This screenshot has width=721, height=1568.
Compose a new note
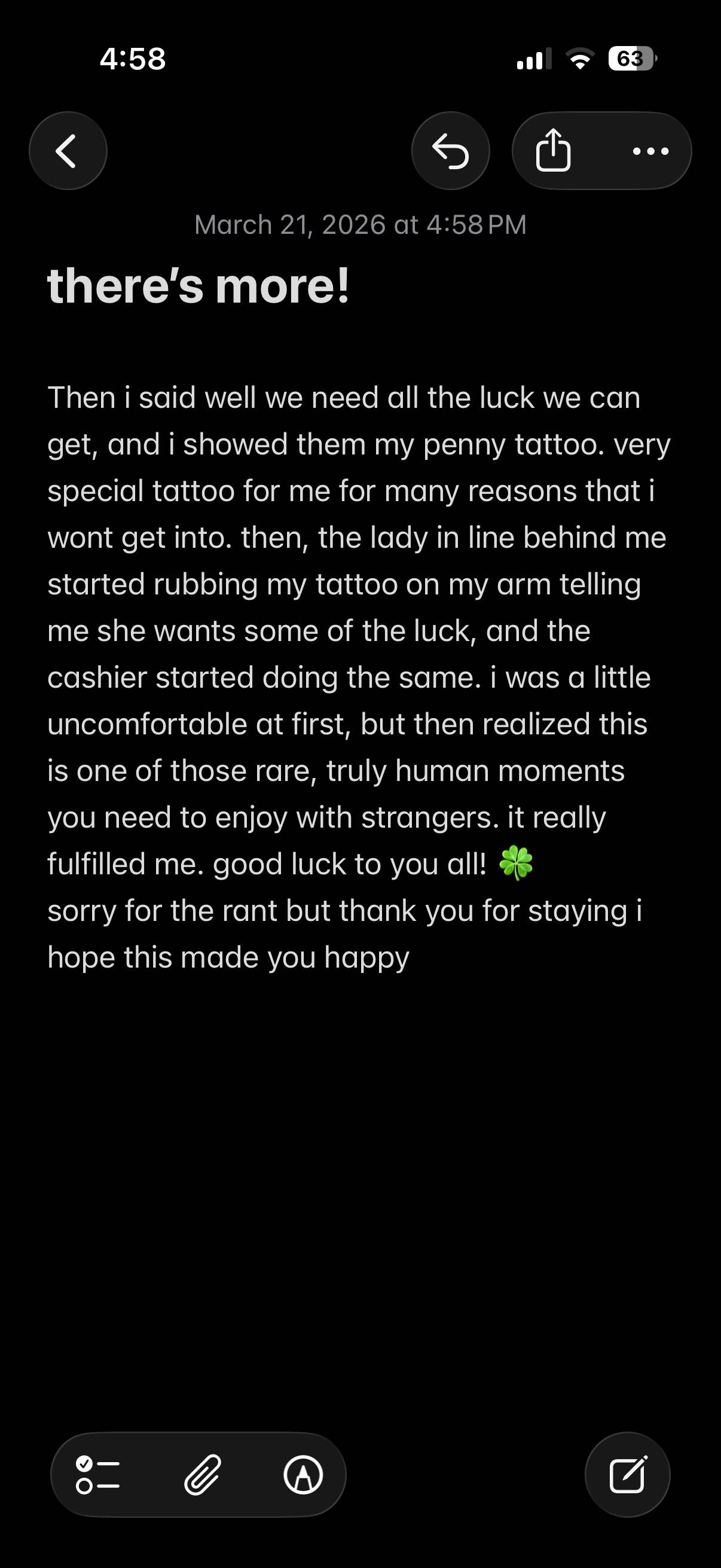627,1475
